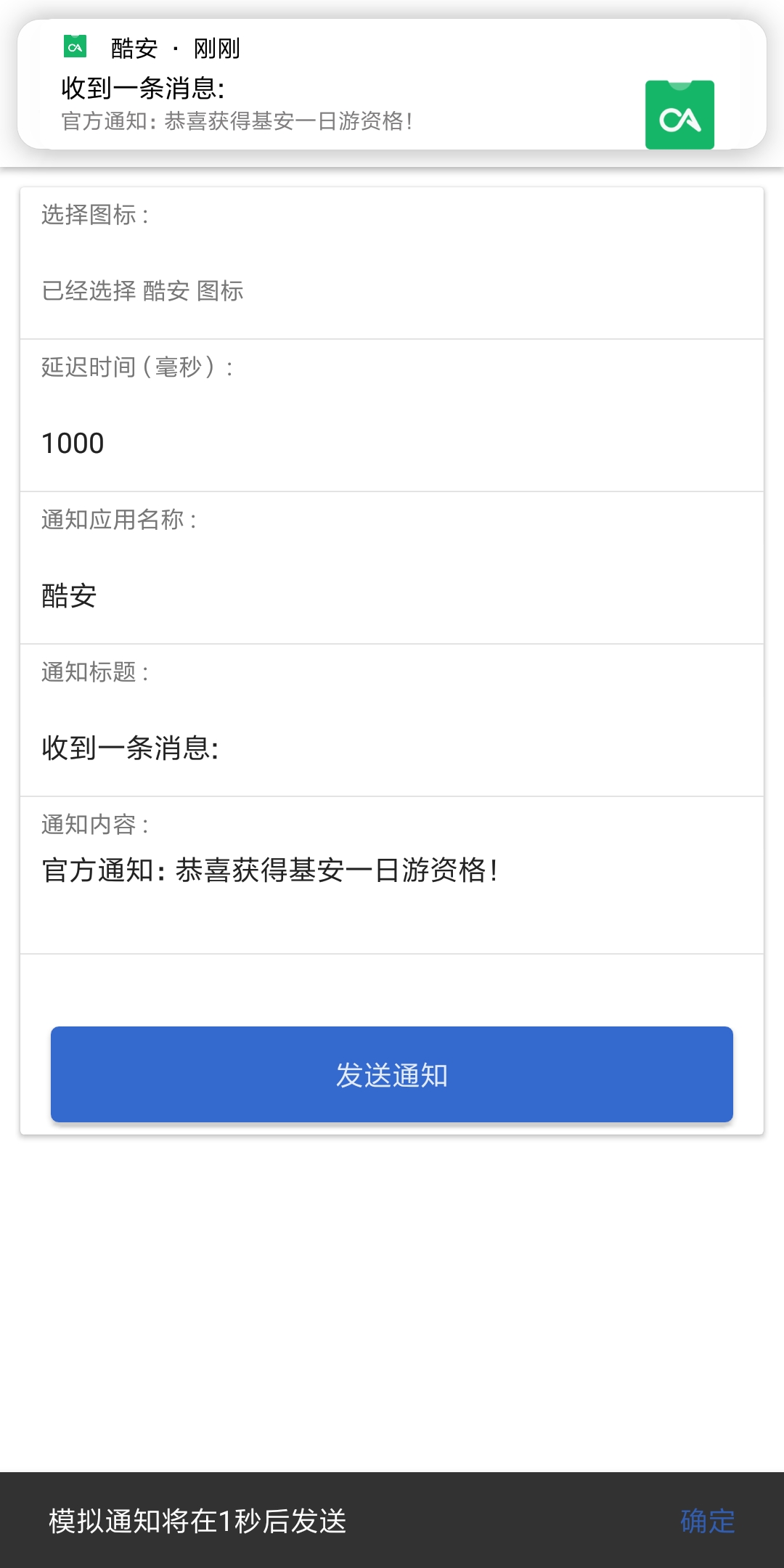The height and width of the screenshot is (1568, 784).
Task: Confirm the snackbar with 确定
Action: [x=708, y=1521]
